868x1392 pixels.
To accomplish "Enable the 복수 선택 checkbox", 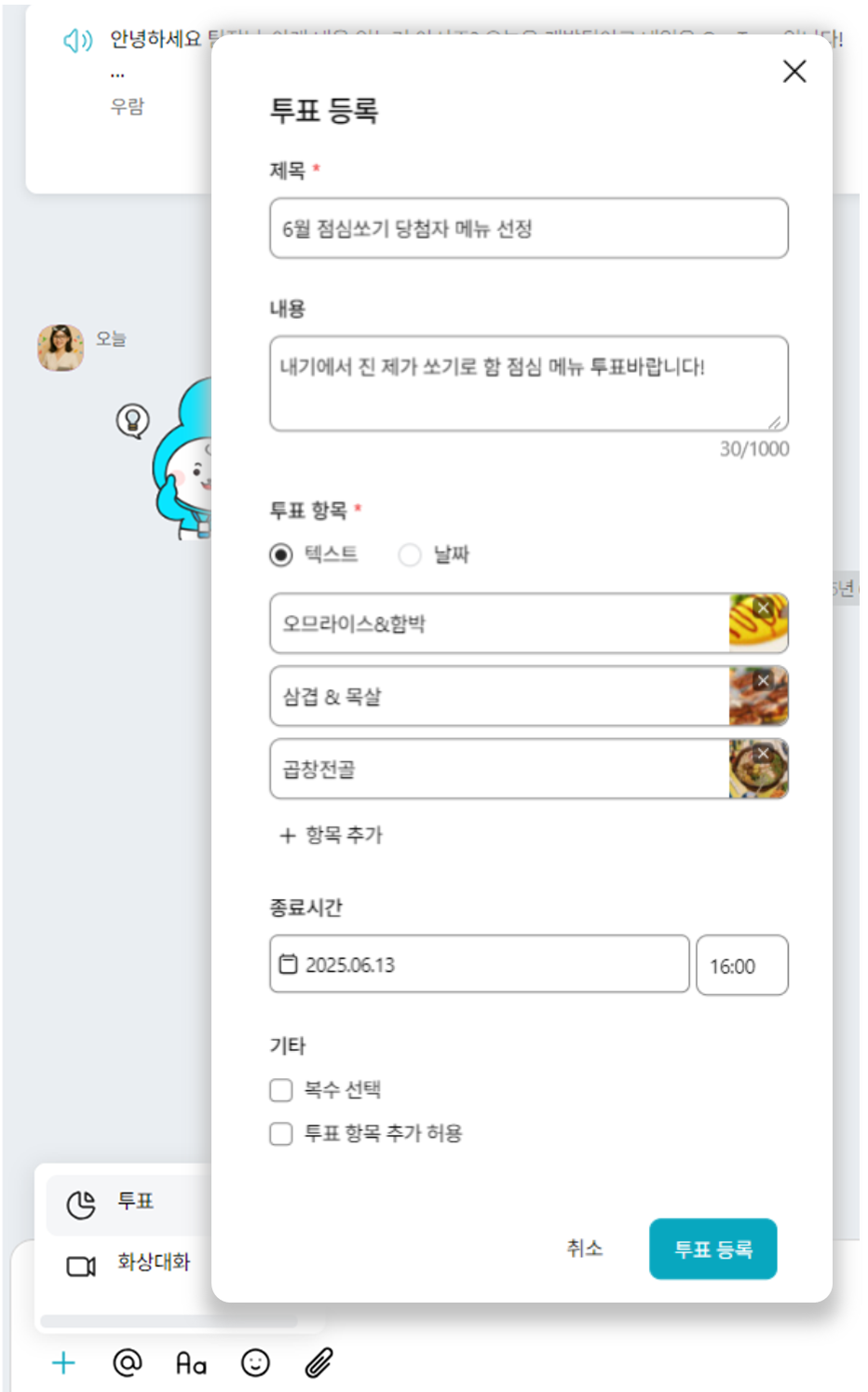I will coord(281,1090).
